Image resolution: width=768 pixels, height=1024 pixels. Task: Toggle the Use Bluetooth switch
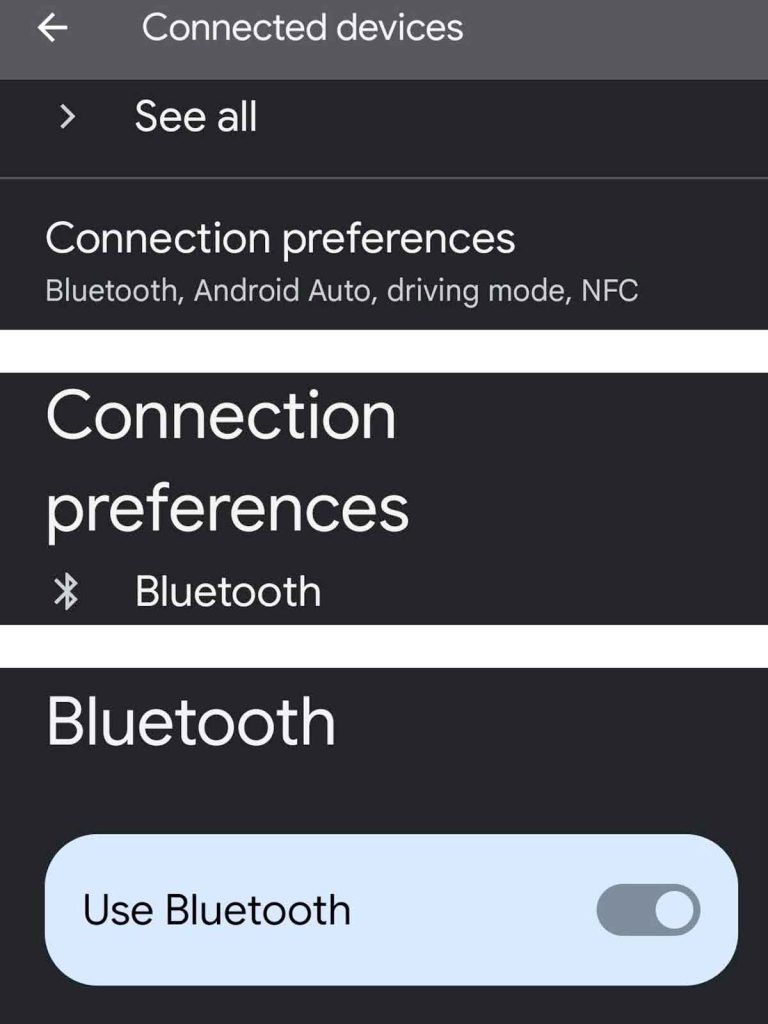[648, 910]
